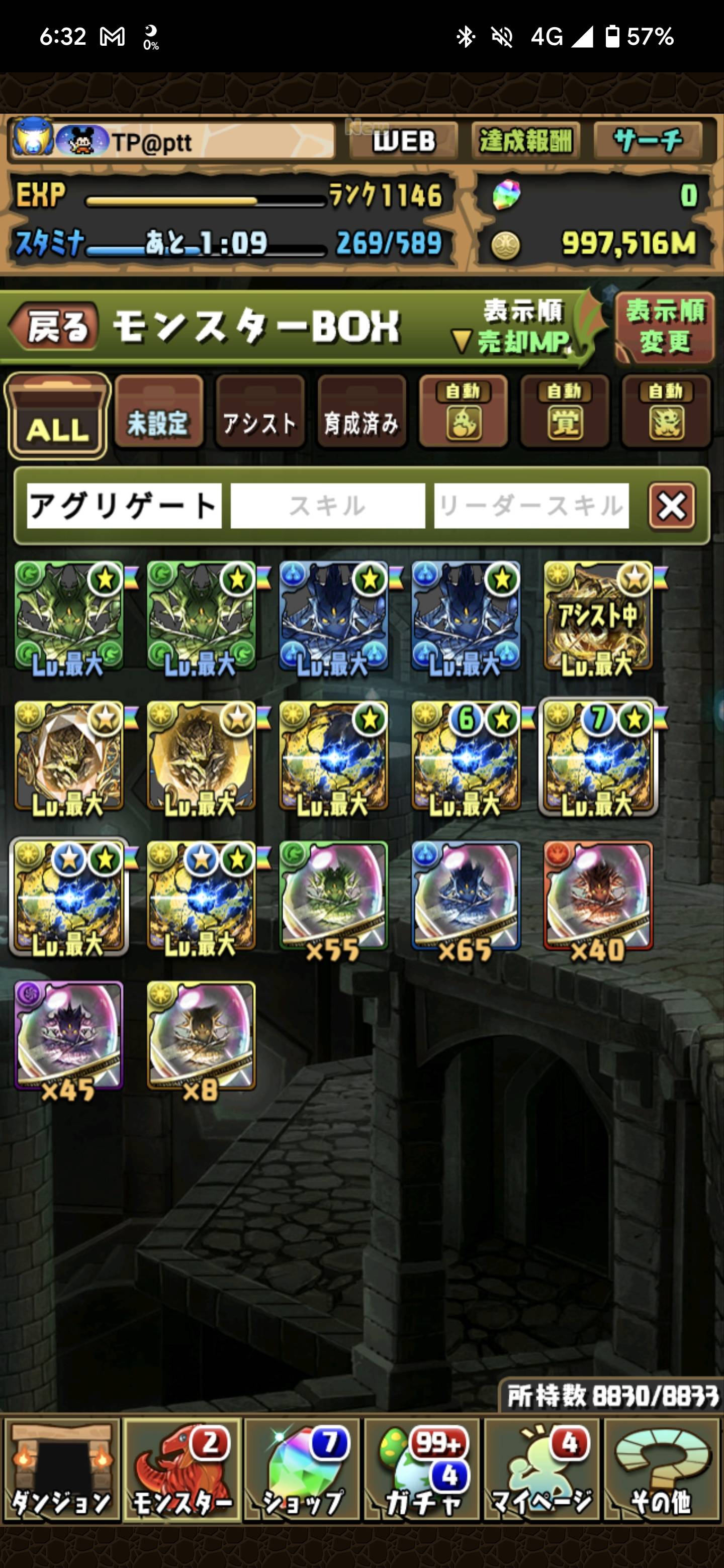724x1568 pixels.
Task: Open the purple monster stack ×45
Action: (x=69, y=1038)
